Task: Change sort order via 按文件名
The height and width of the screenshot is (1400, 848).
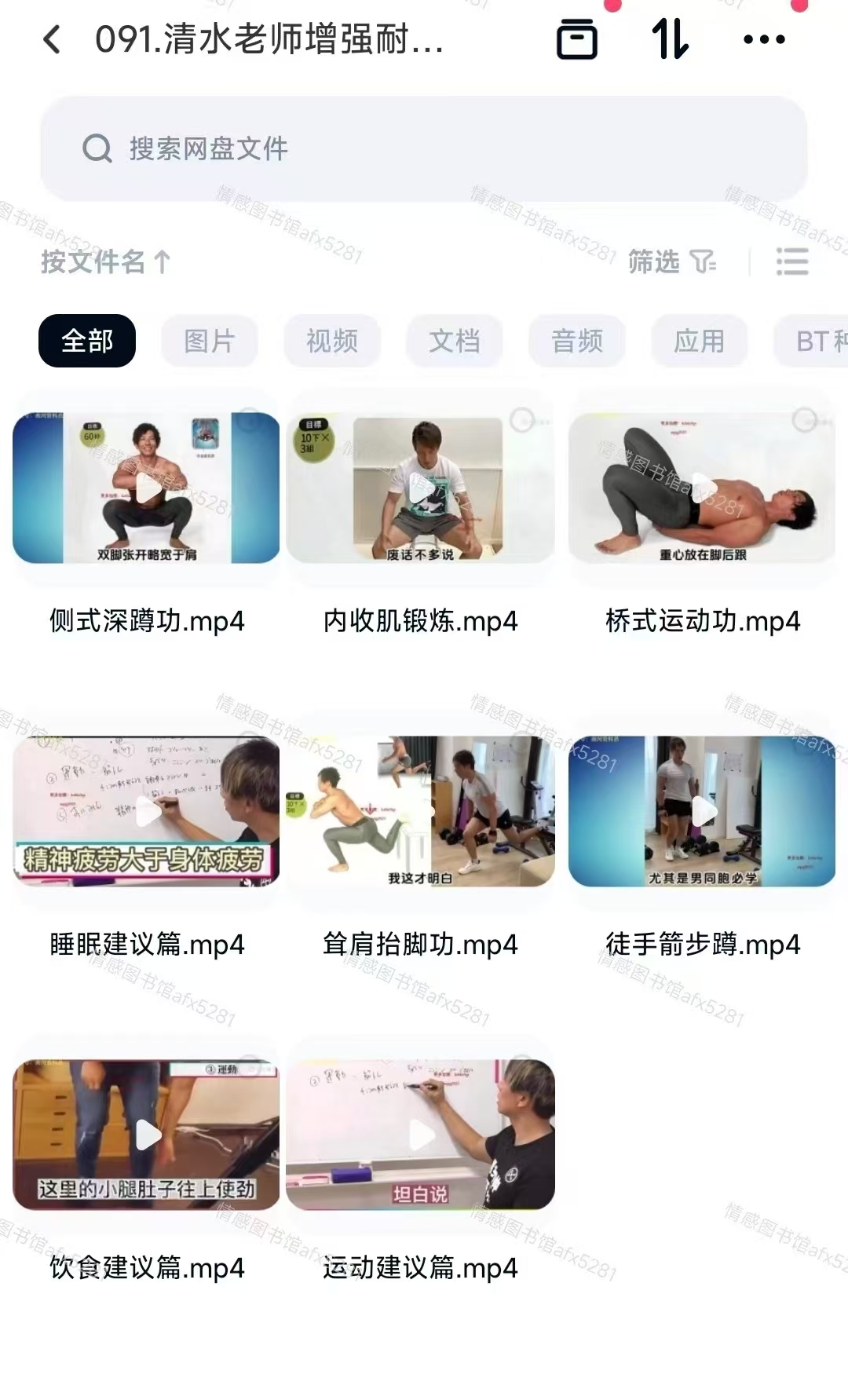Action: pyautogui.click(x=105, y=261)
